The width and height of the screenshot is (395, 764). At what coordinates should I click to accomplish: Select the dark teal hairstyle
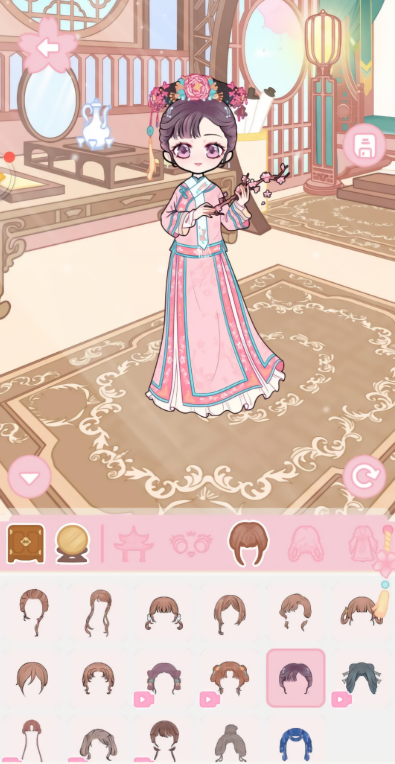361,678
